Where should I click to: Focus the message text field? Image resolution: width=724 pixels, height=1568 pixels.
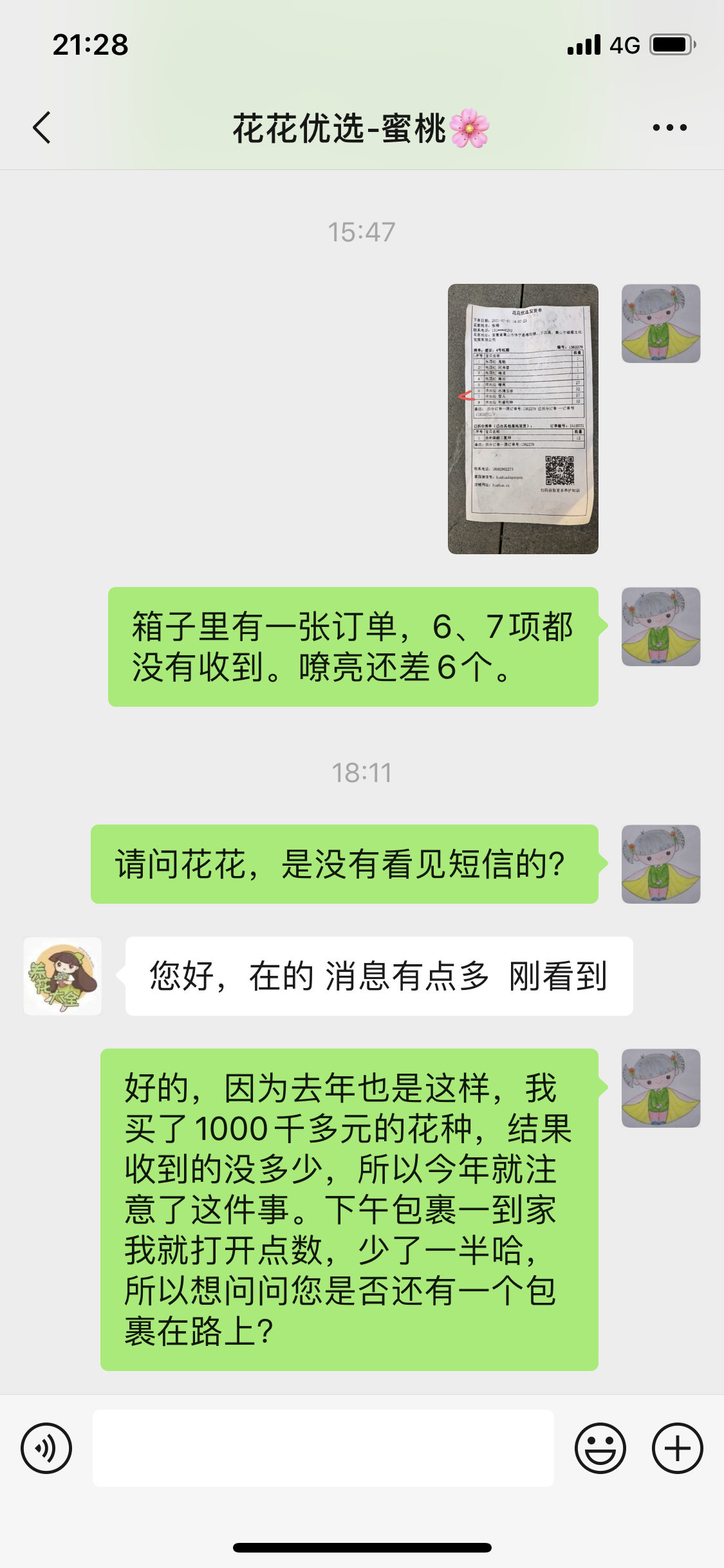pyautogui.click(x=323, y=1448)
